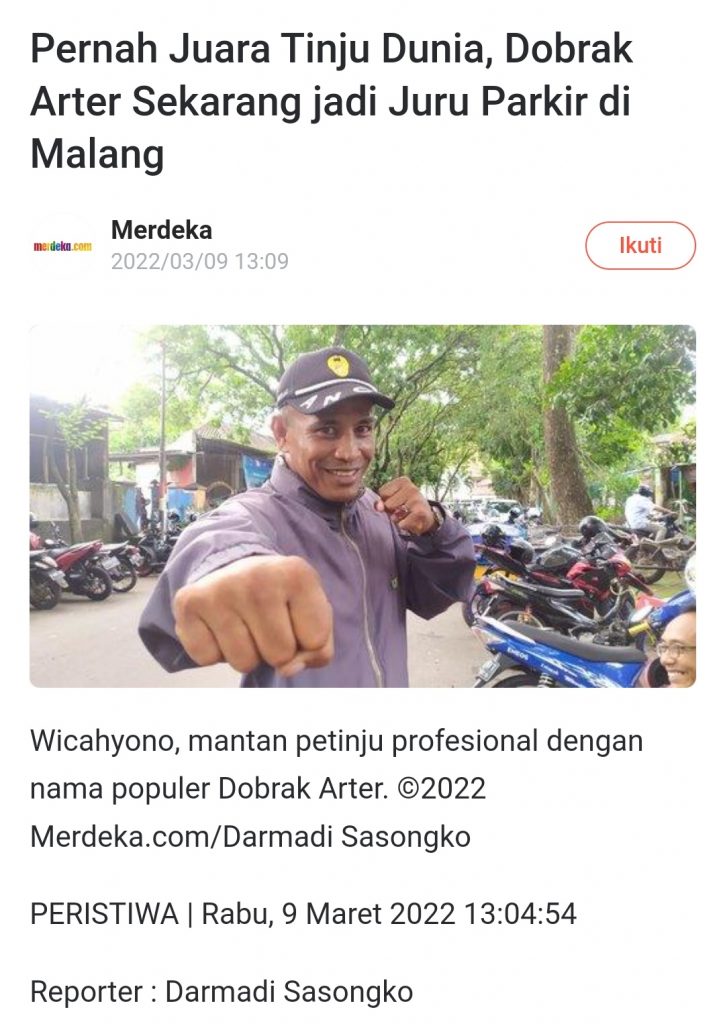This screenshot has height=1024, width=725.
Task: Open the Merdeka publisher profile
Action: 161,230
